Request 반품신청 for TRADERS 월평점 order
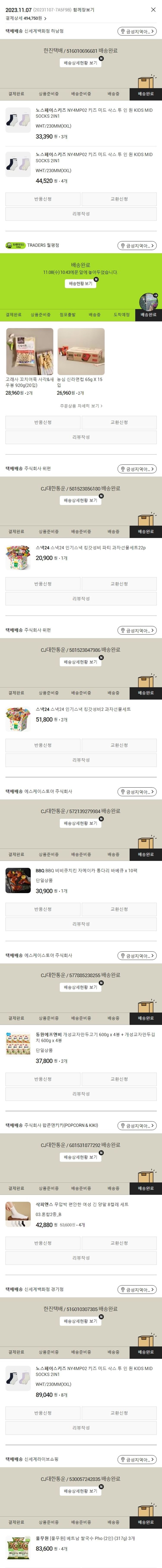The width and height of the screenshot is (162, 1568). coord(43,422)
